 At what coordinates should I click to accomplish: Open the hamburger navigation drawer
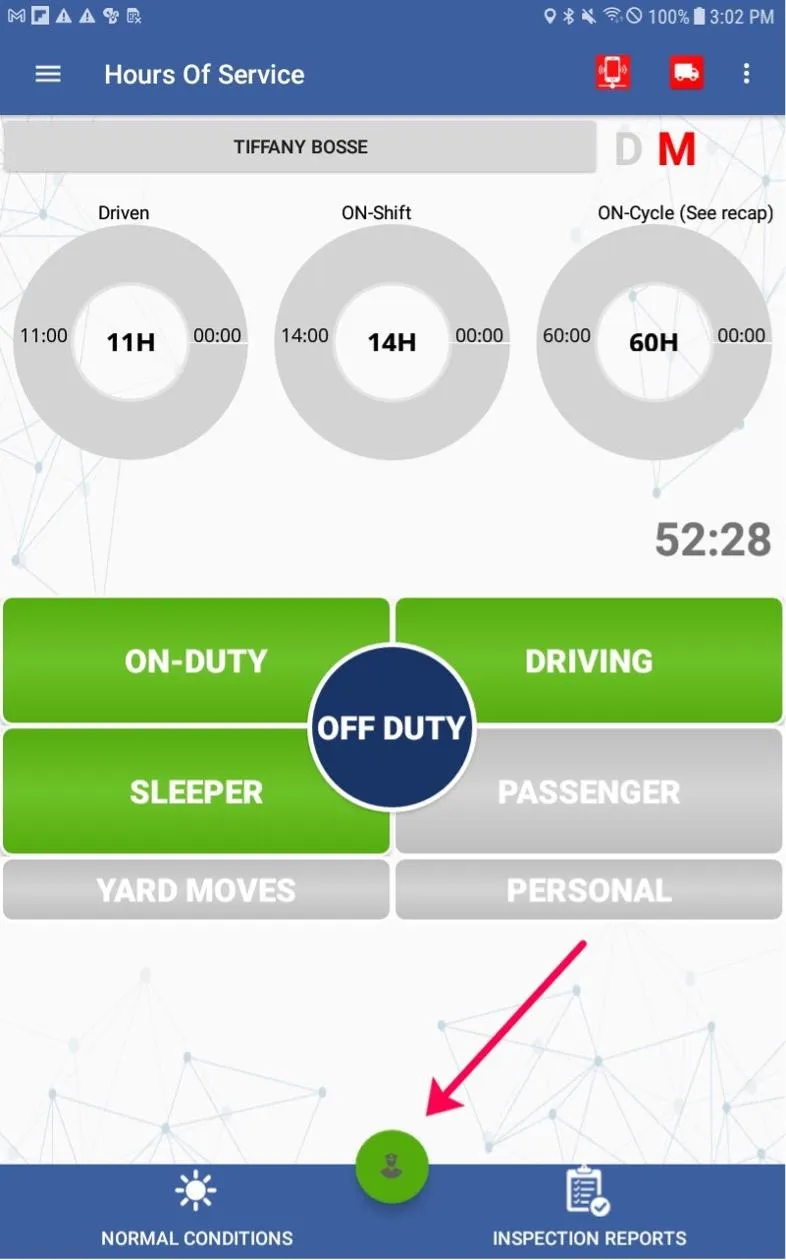pos(48,74)
